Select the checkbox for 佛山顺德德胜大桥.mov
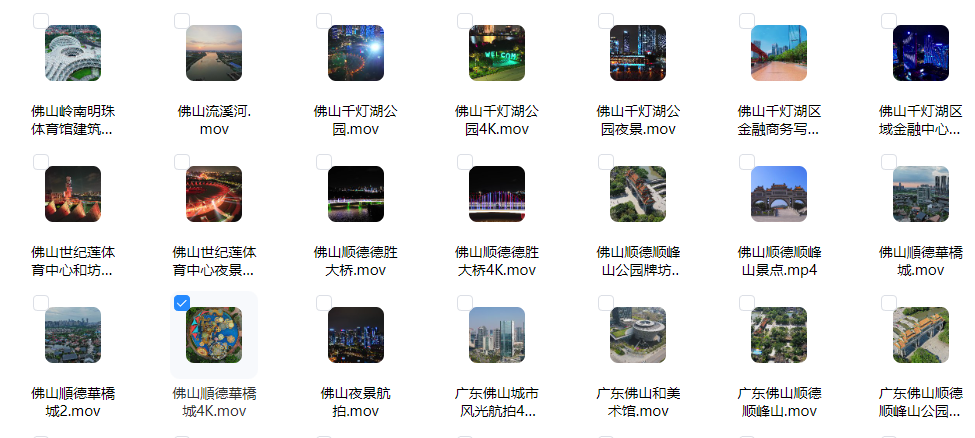This screenshot has height=438, width=975. coord(324,162)
